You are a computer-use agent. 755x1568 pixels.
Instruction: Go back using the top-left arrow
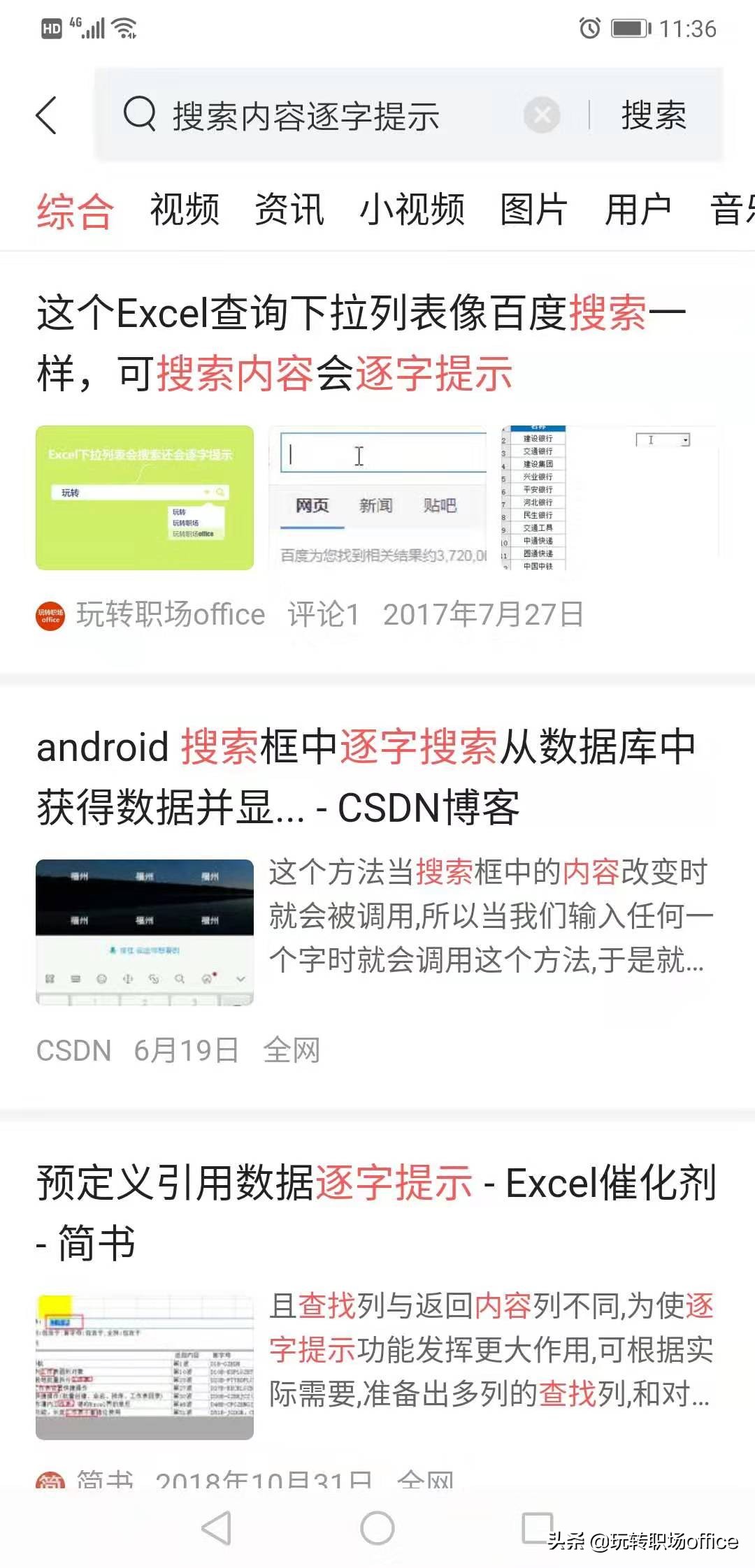click(x=47, y=115)
